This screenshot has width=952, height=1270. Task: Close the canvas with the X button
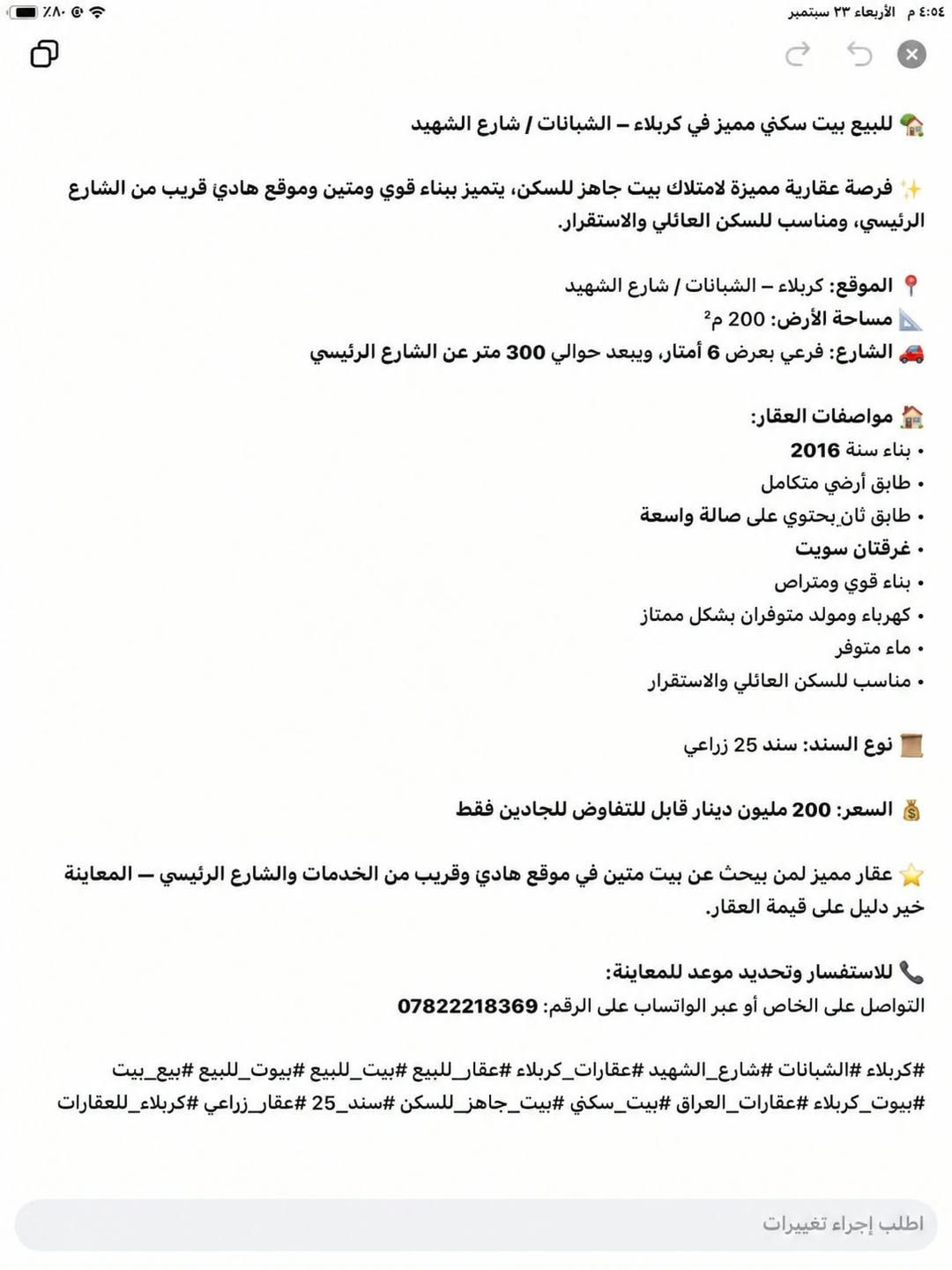(x=911, y=55)
